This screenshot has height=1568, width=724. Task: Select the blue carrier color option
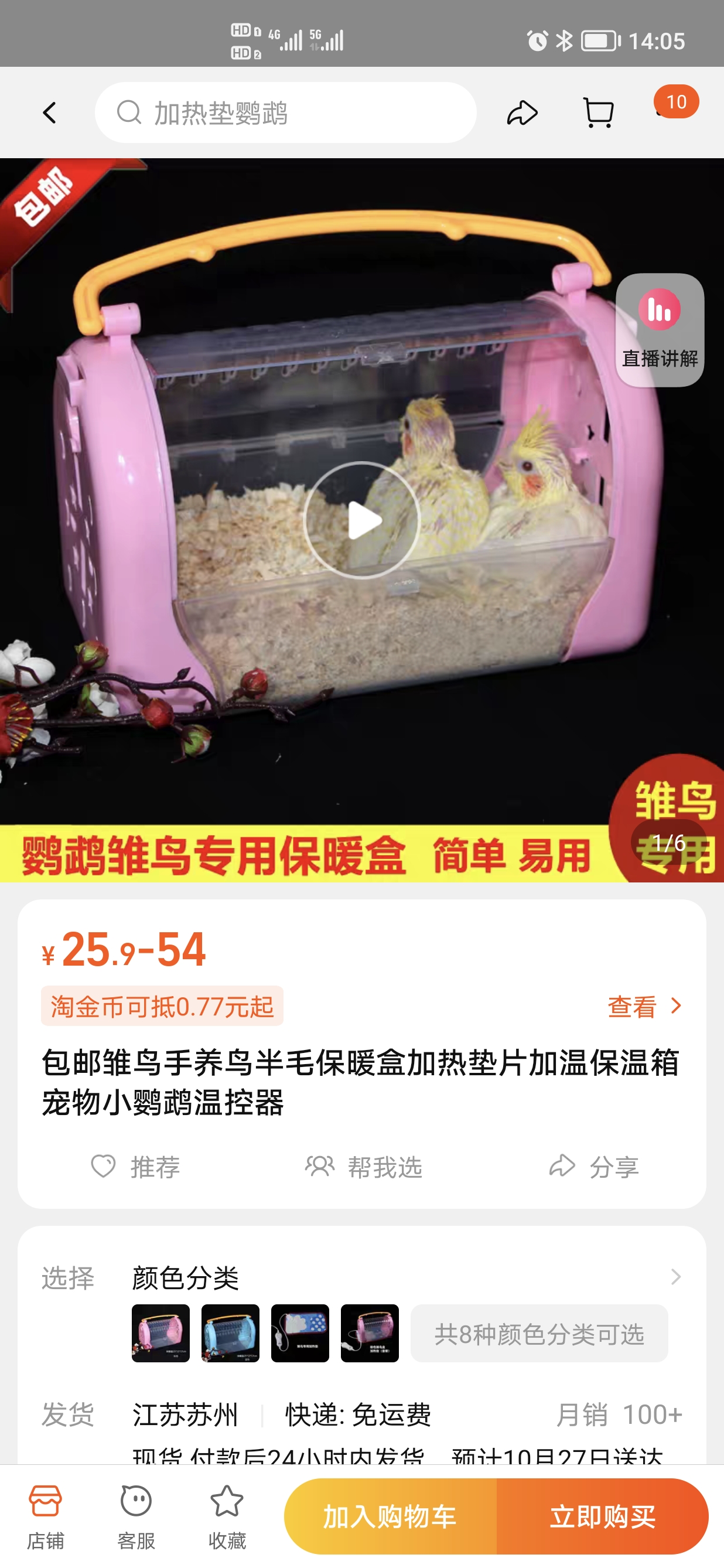coord(231,1333)
